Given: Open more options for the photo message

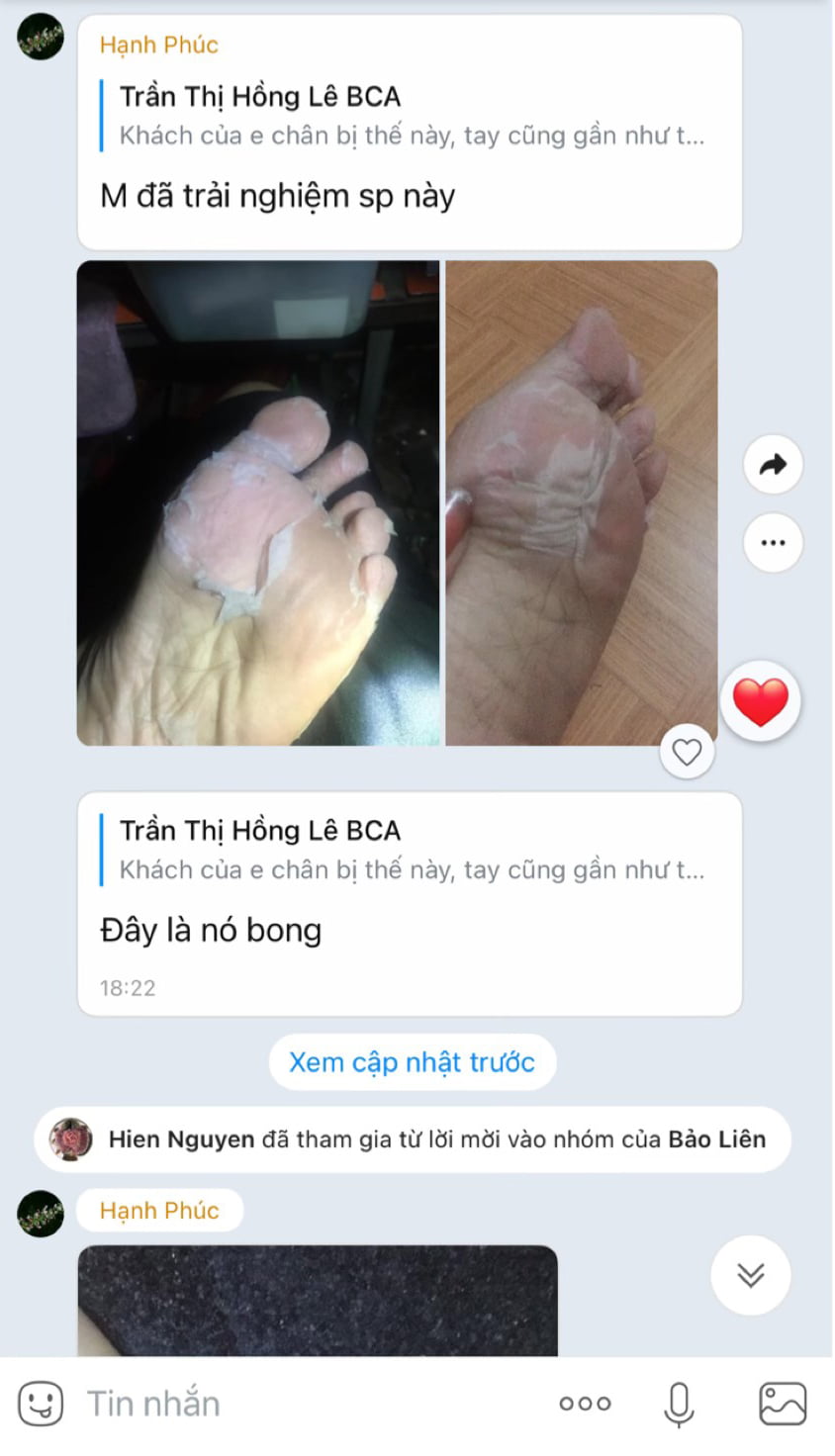Looking at the screenshot, I should pyautogui.click(x=773, y=543).
